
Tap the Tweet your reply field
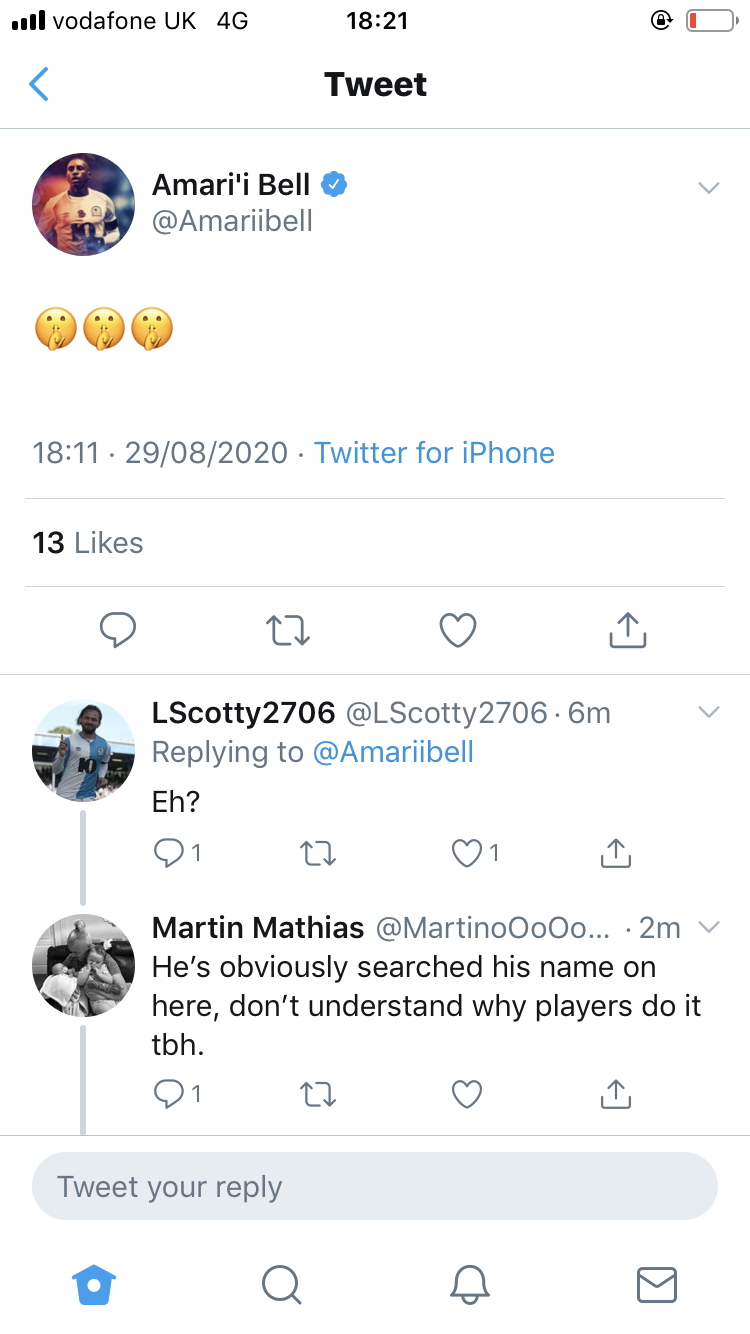[375, 1187]
